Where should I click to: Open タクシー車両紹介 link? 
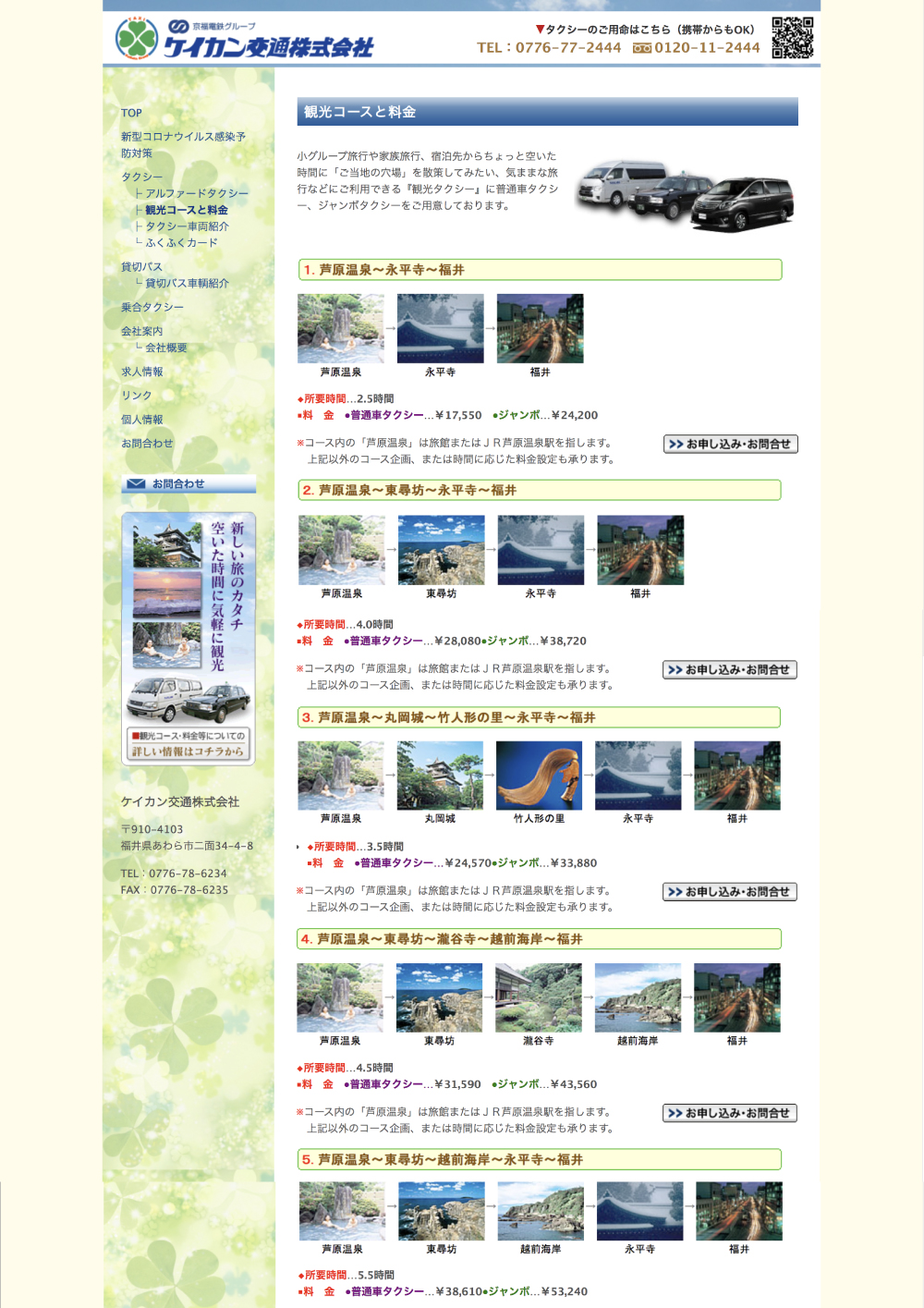point(187,226)
